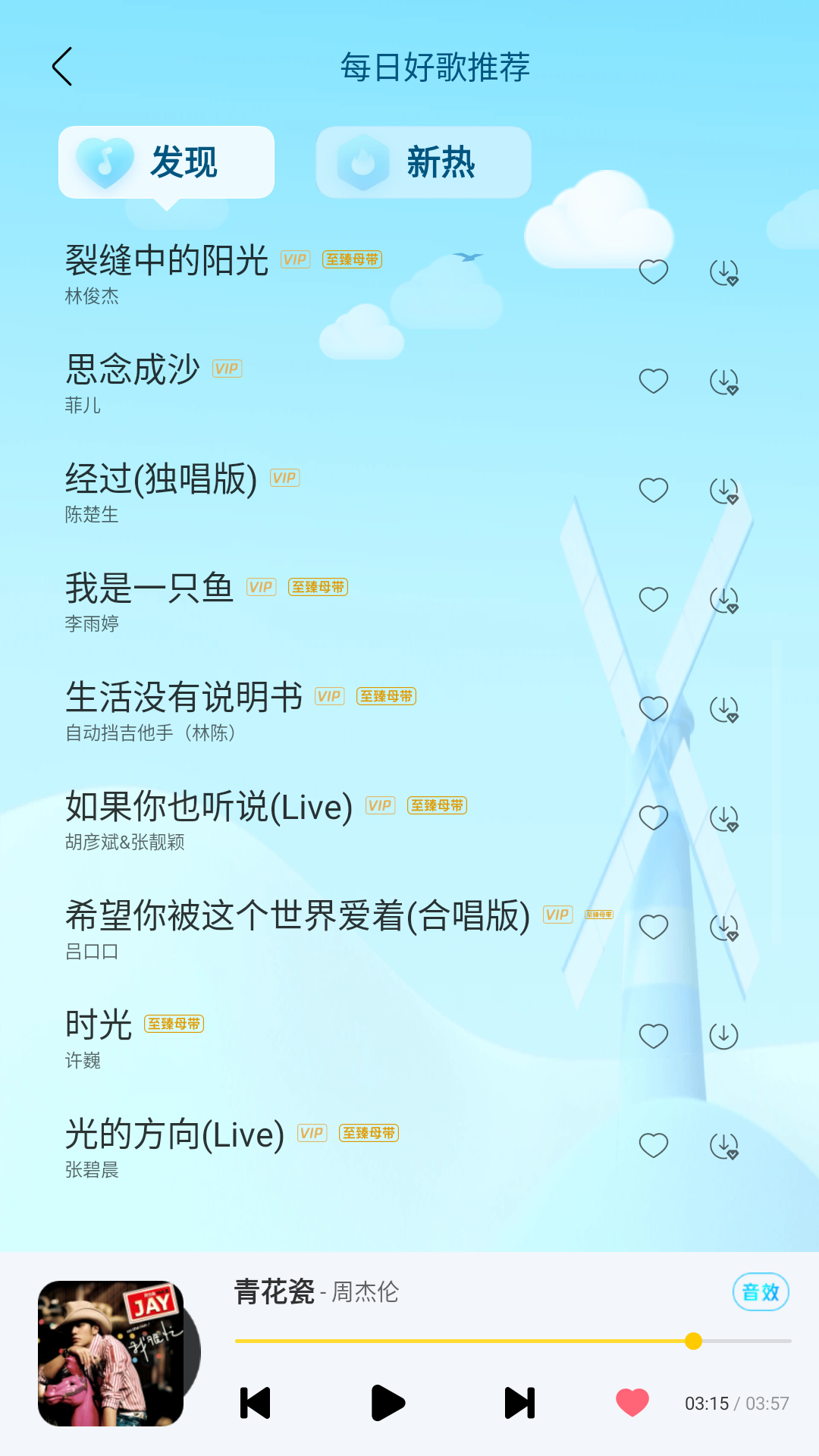Viewport: 819px width, 1456px height.
Task: Download 如果你也听说(Live)
Action: click(x=725, y=818)
